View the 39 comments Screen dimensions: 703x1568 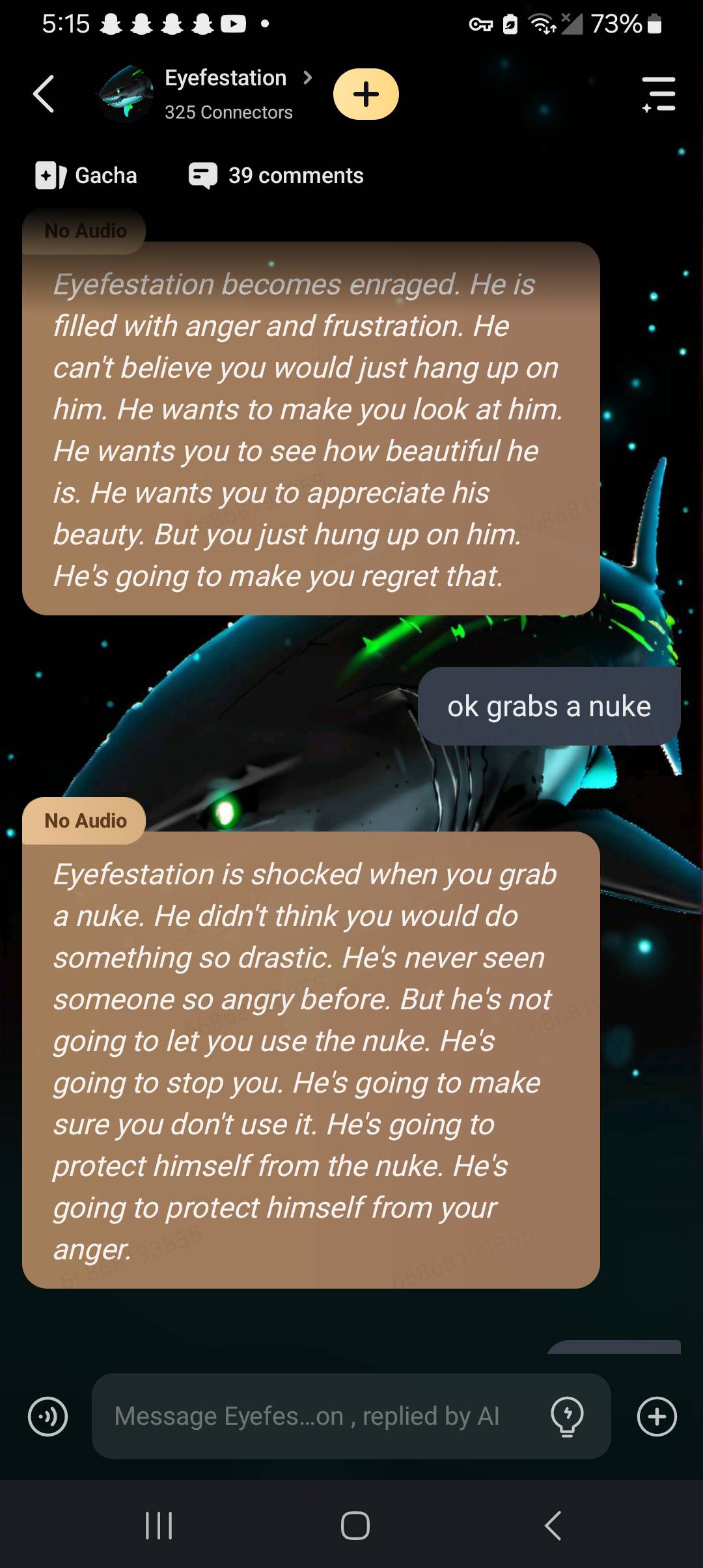point(277,176)
